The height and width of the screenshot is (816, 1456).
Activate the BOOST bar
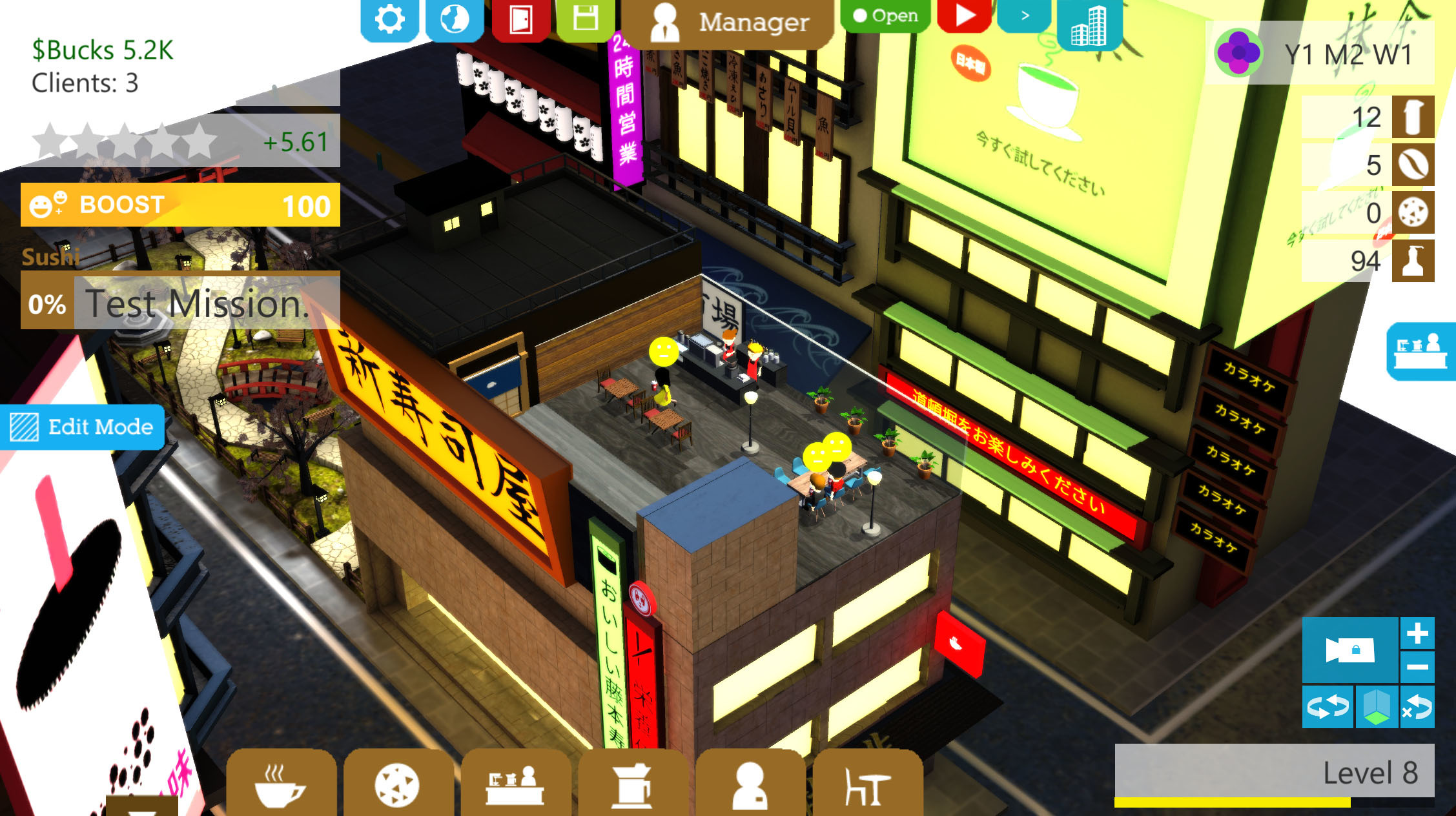[180, 205]
